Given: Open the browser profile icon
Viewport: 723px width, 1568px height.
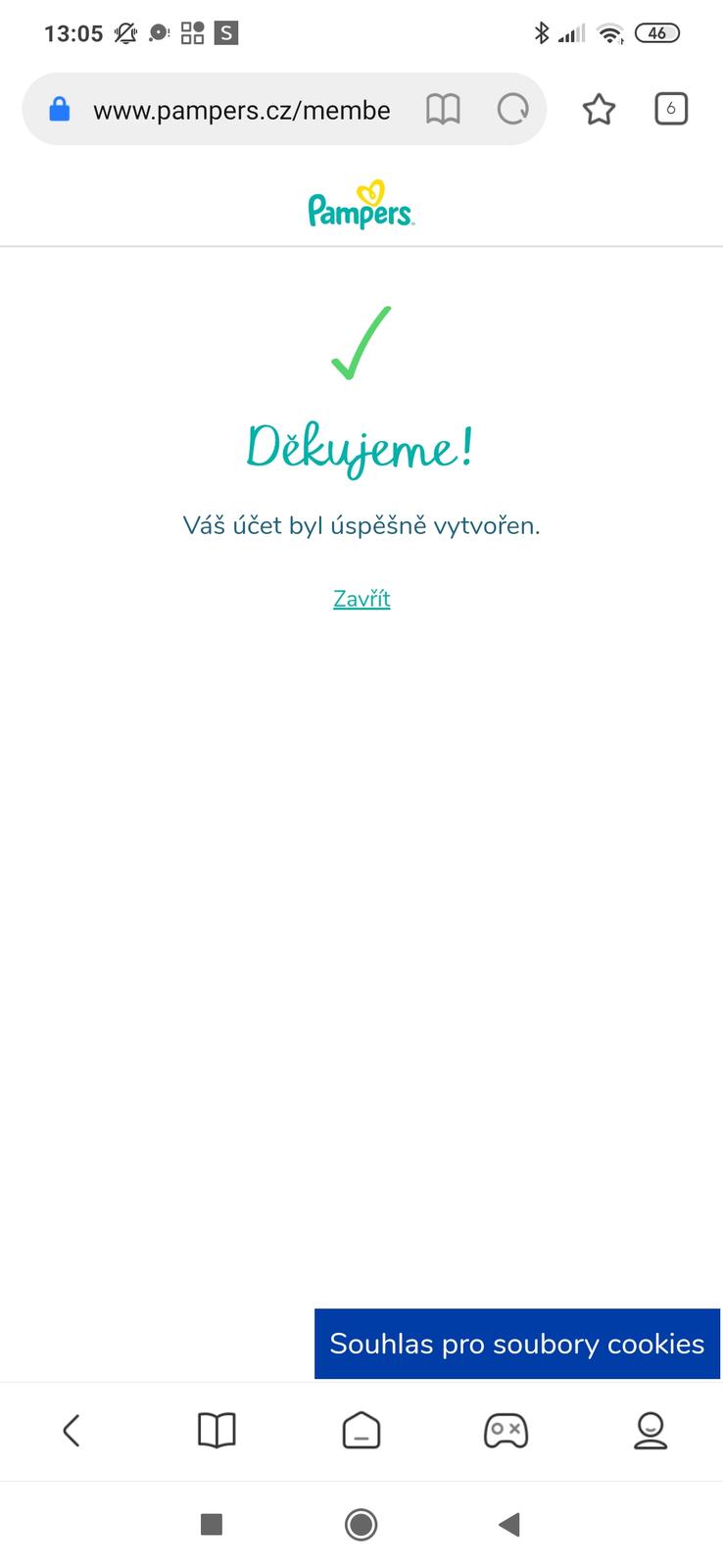Looking at the screenshot, I should click(651, 1431).
